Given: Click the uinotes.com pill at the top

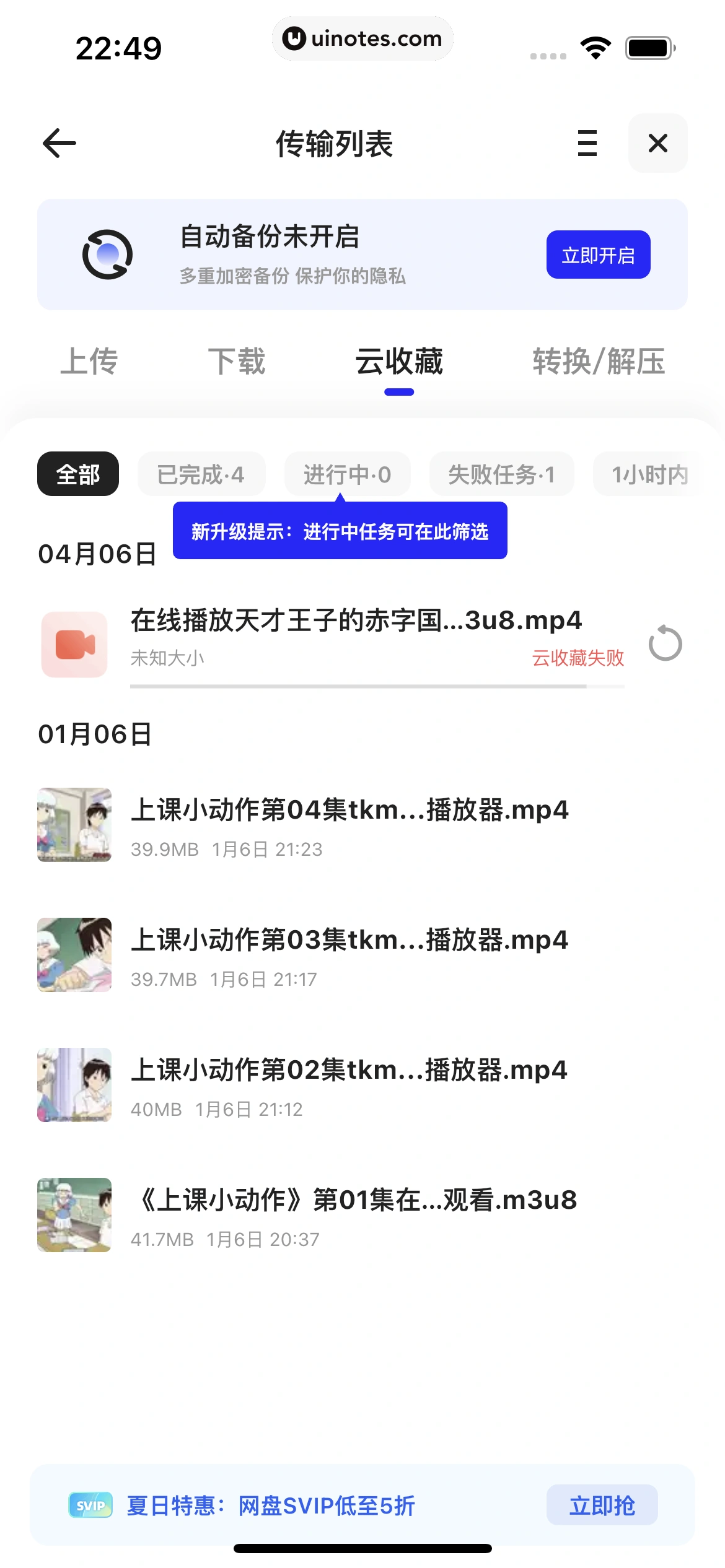Looking at the screenshot, I should (x=362, y=38).
